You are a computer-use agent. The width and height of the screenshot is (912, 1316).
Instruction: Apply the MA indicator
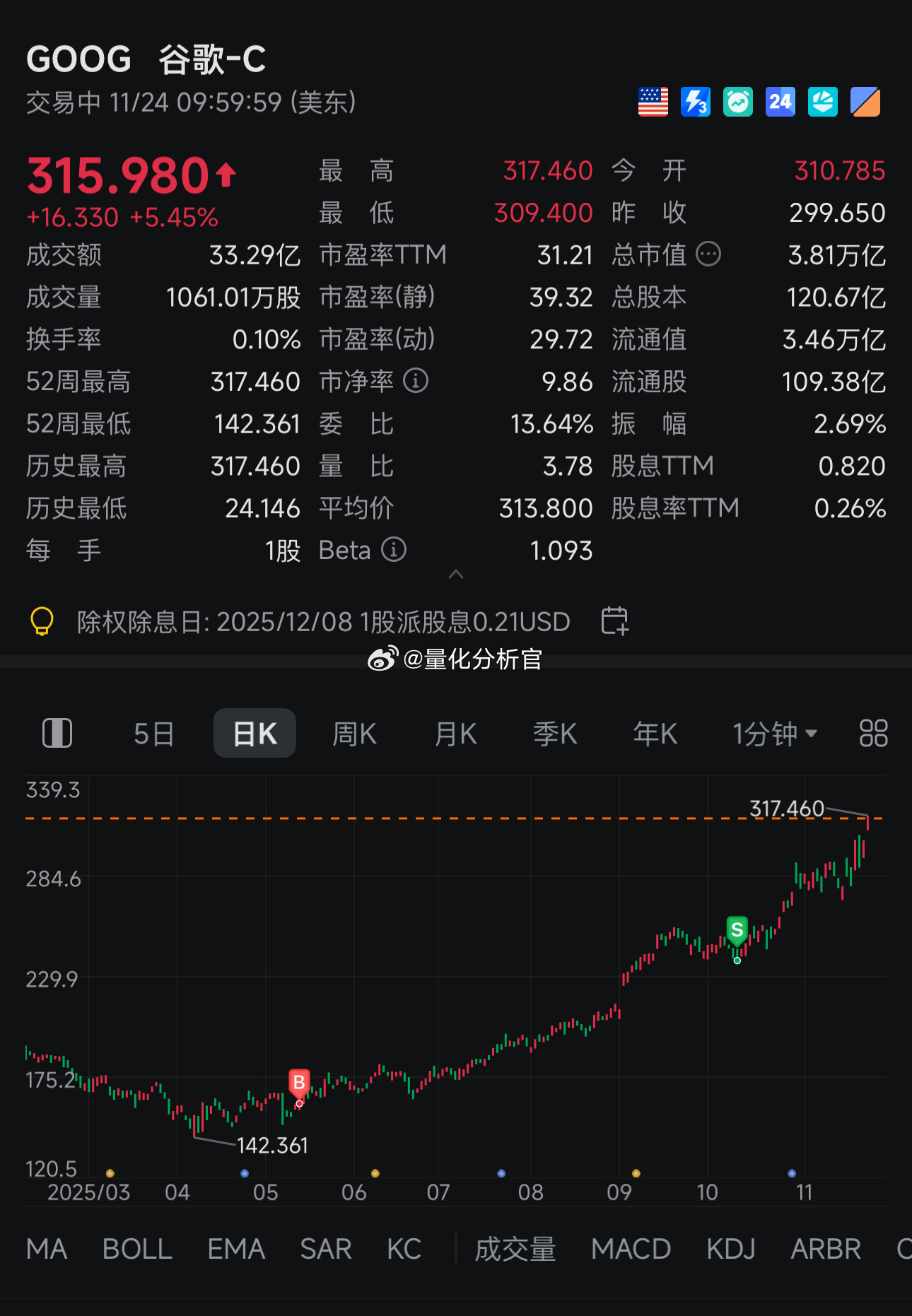click(47, 1250)
